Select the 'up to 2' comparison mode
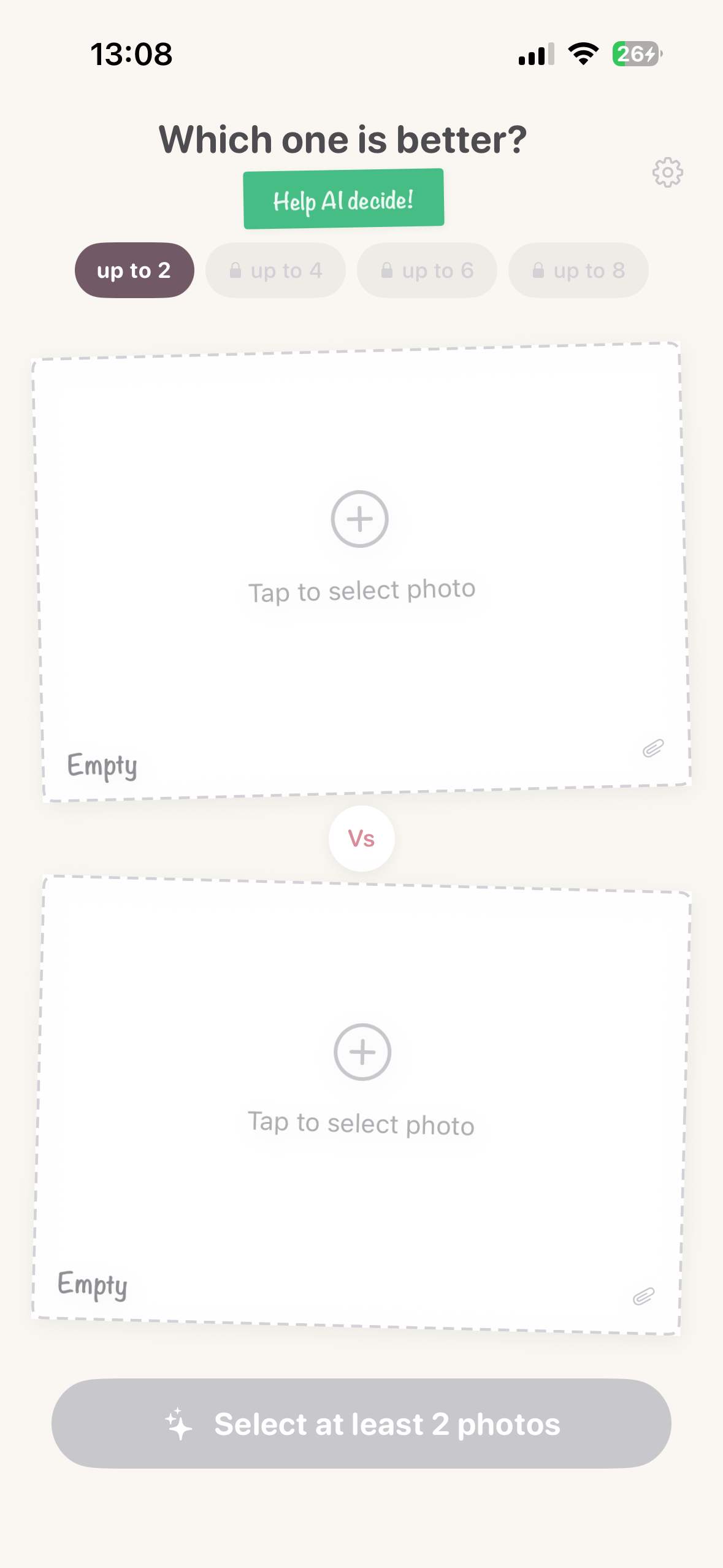The width and height of the screenshot is (723, 1568). coord(134,270)
